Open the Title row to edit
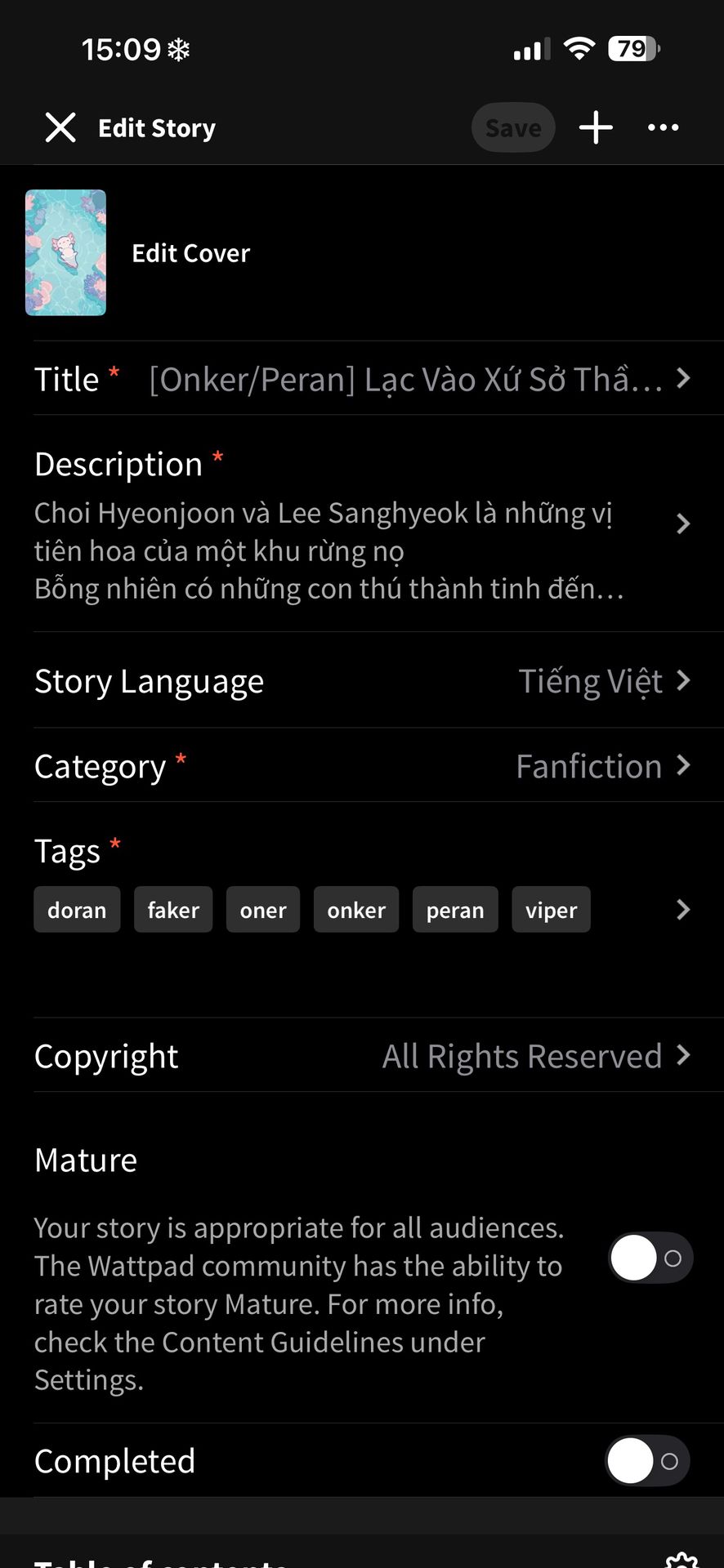 click(362, 379)
